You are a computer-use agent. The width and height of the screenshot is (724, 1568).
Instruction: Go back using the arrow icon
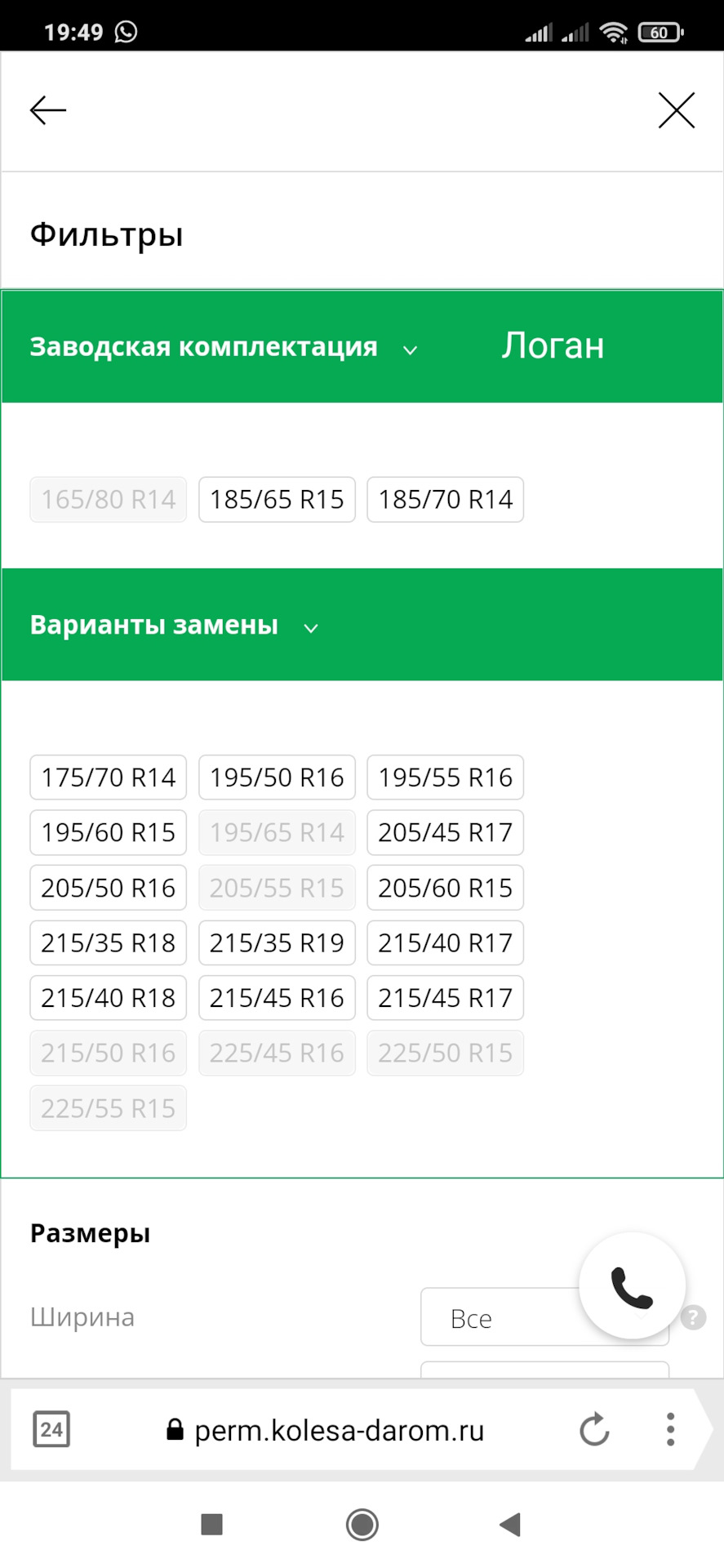pos(47,110)
